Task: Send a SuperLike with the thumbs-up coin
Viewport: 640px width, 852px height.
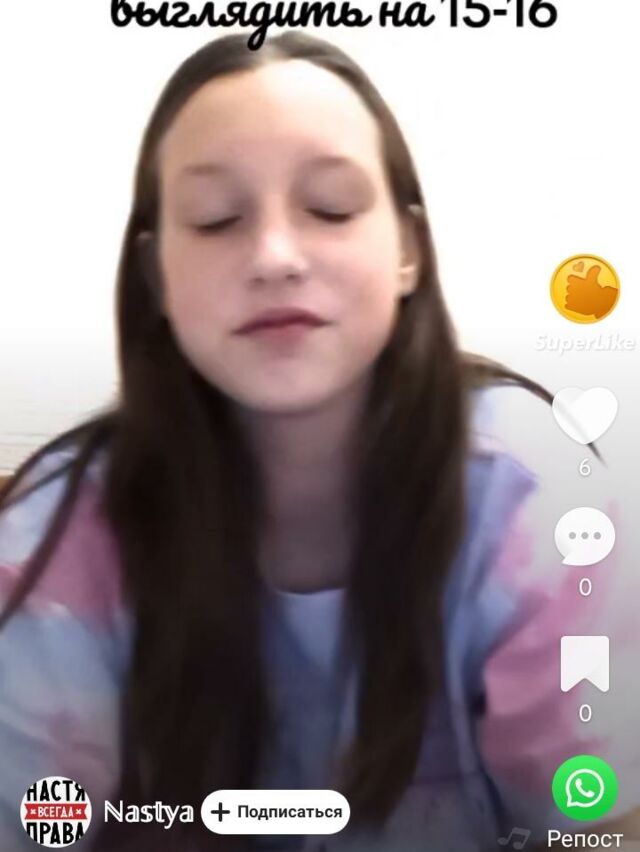Action: 585,289
